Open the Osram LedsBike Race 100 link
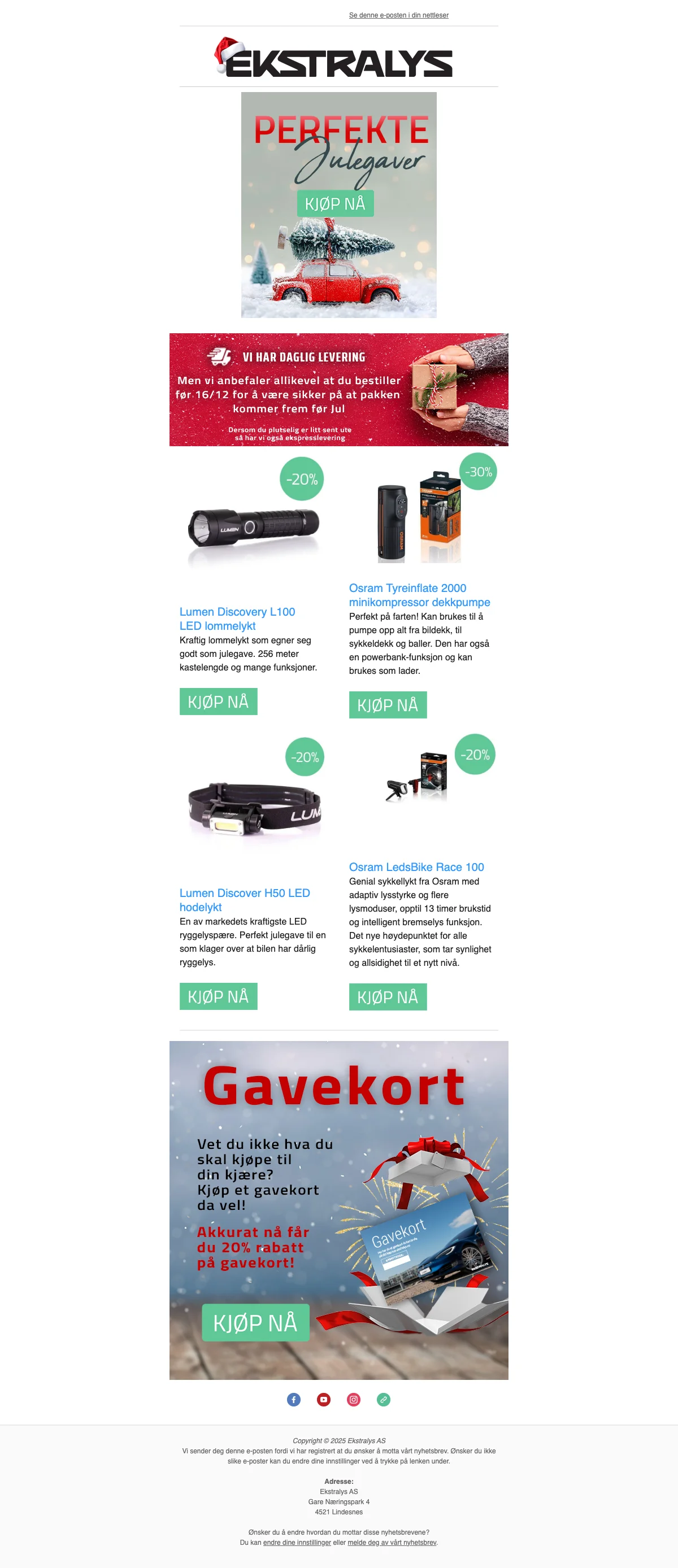Screen dimensions: 678x1568 click(x=416, y=867)
